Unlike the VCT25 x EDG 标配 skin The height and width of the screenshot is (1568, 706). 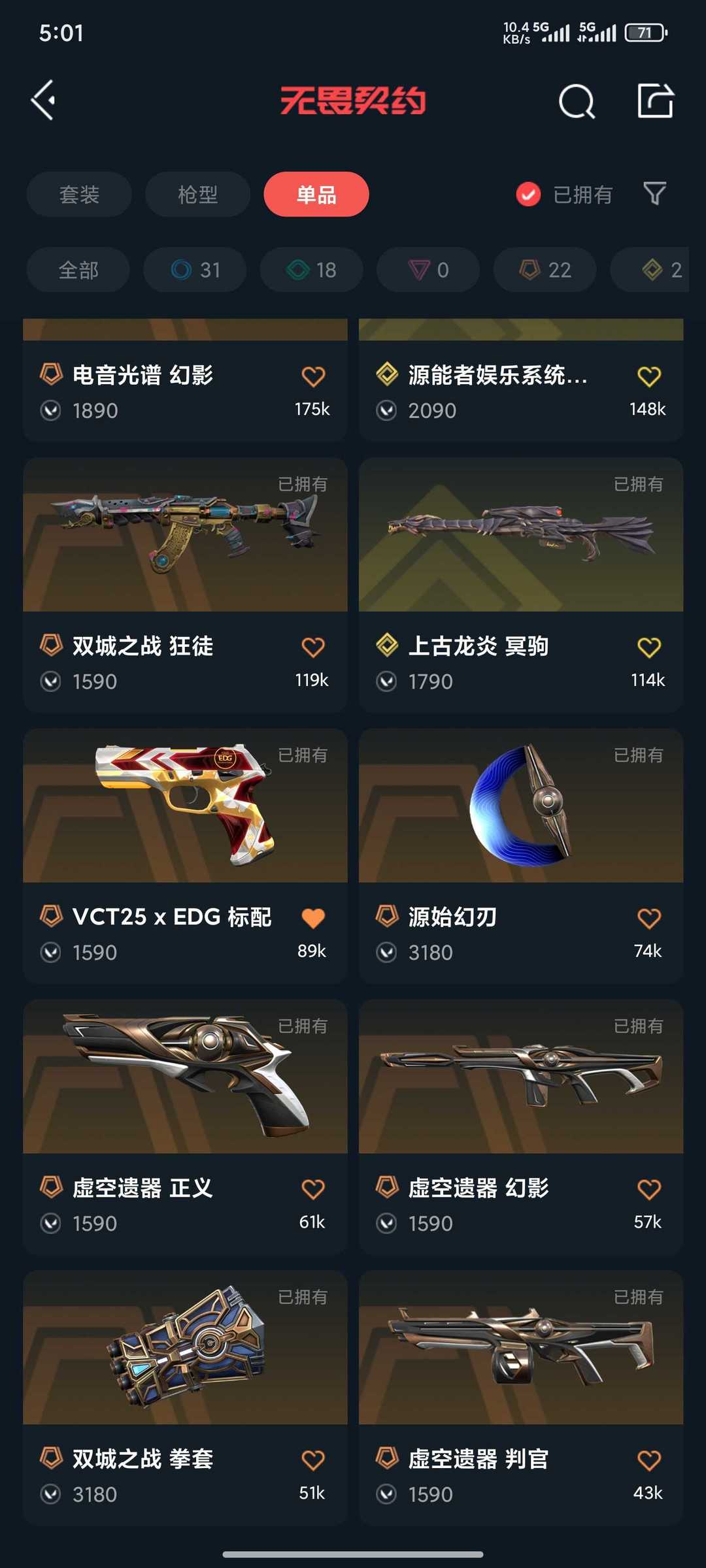pyautogui.click(x=313, y=918)
